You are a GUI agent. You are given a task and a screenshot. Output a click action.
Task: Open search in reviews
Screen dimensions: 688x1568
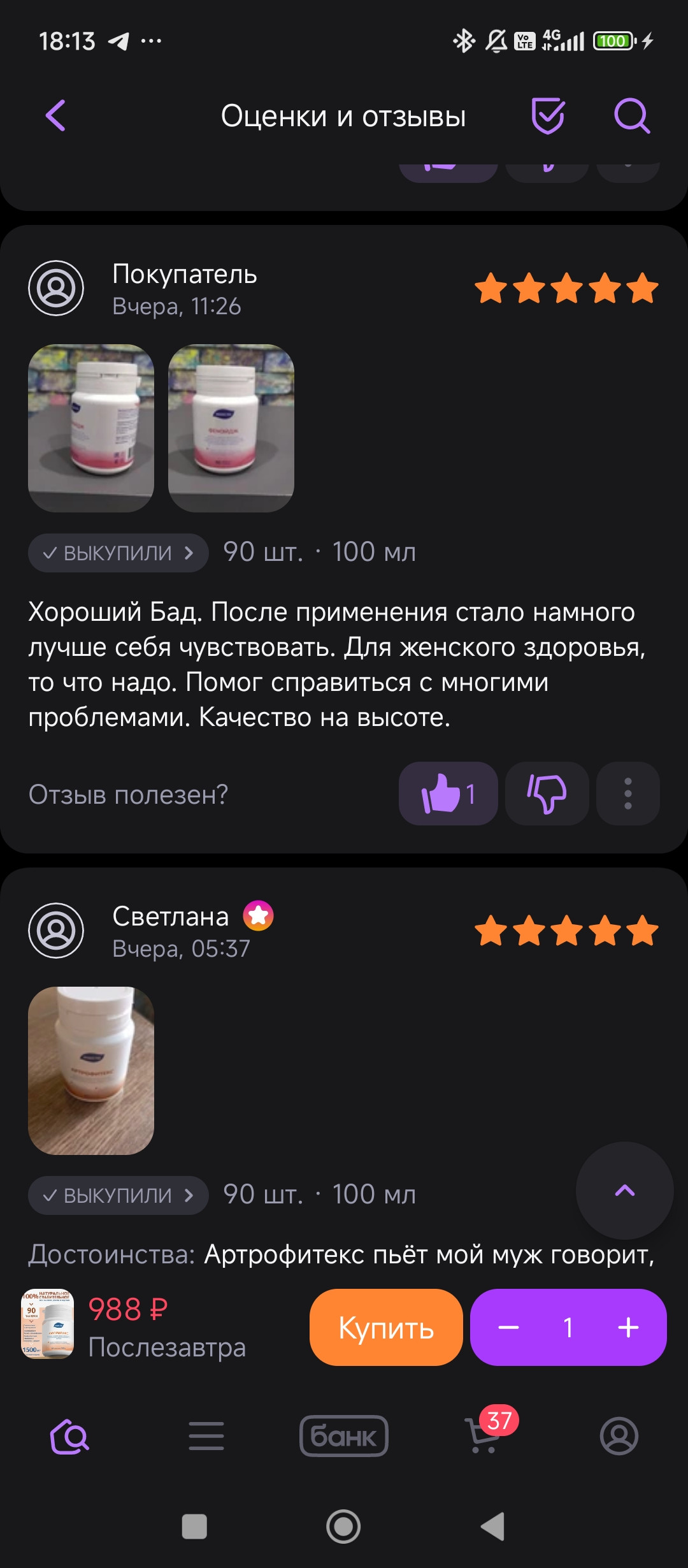coord(631,116)
